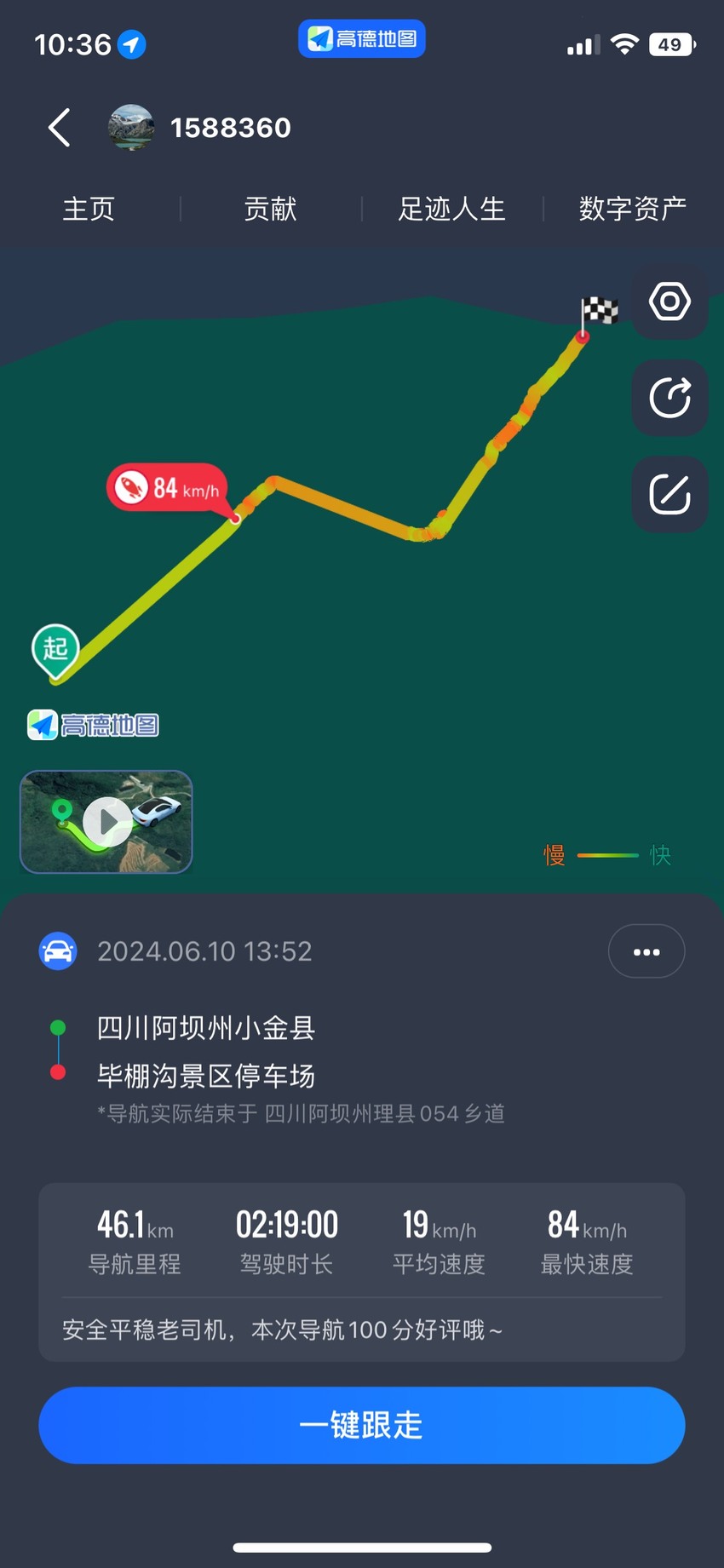Image resolution: width=724 pixels, height=1568 pixels.
Task: Go back with the top-left arrow
Action: [59, 128]
